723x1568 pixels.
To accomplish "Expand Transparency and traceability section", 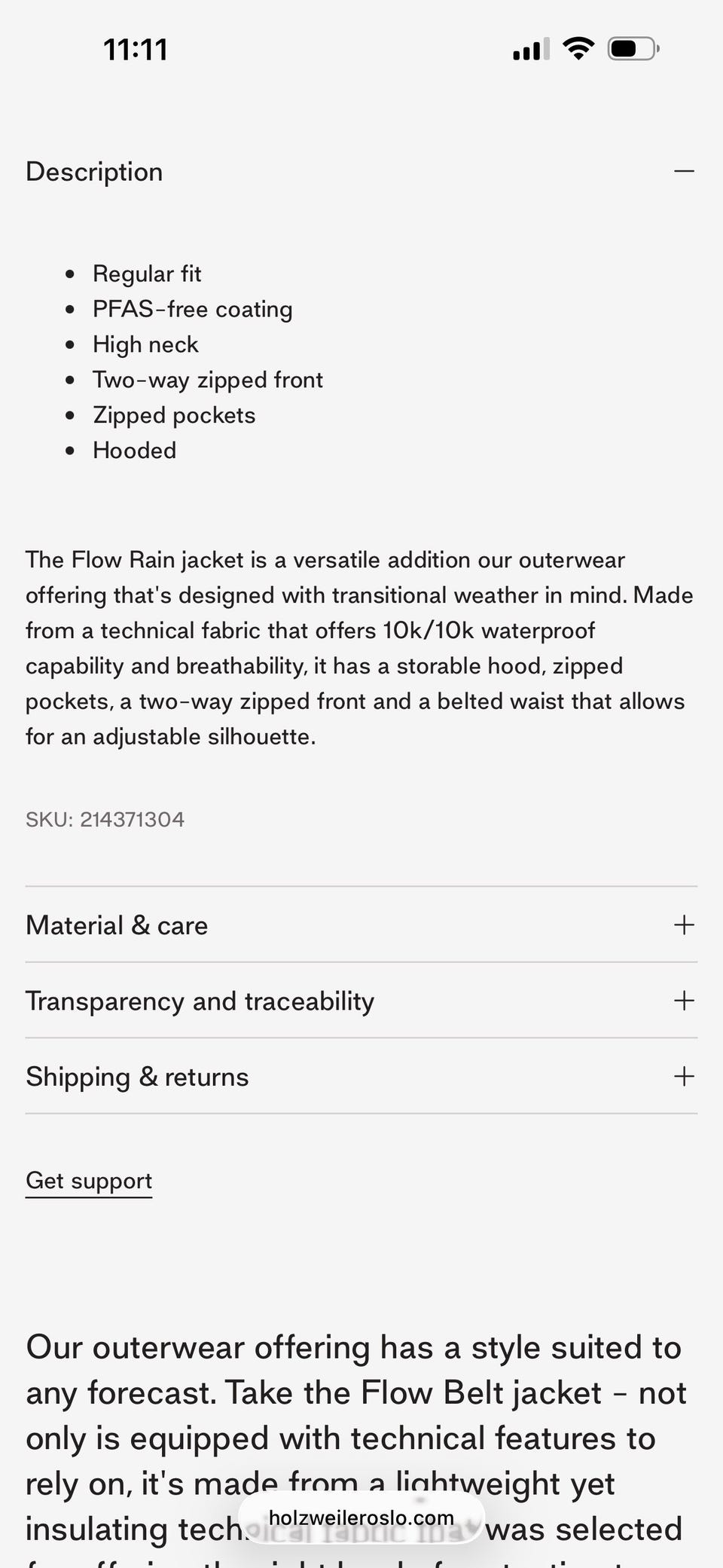I will point(361,1001).
